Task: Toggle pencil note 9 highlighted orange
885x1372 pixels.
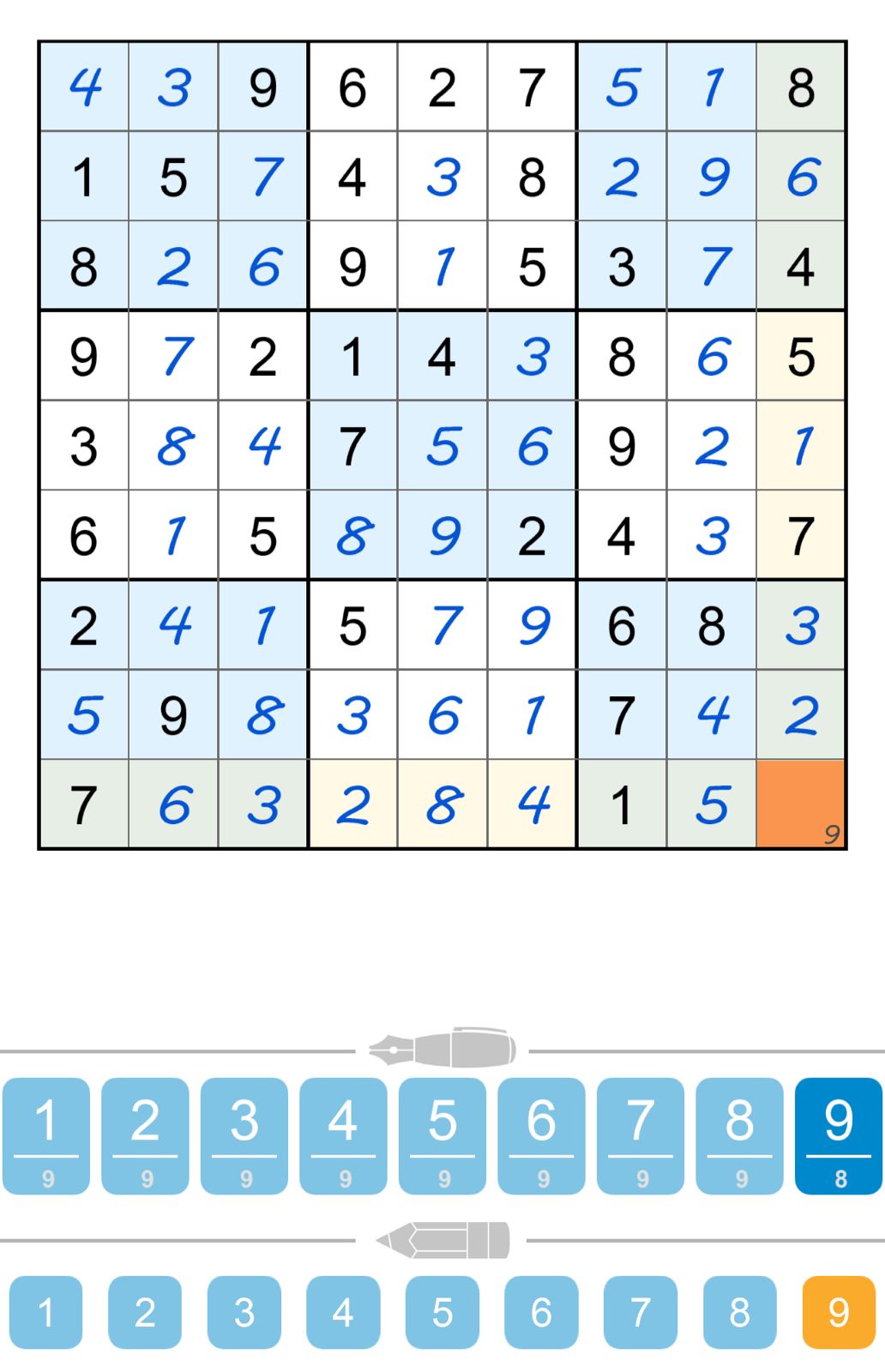Action: pos(836,1312)
